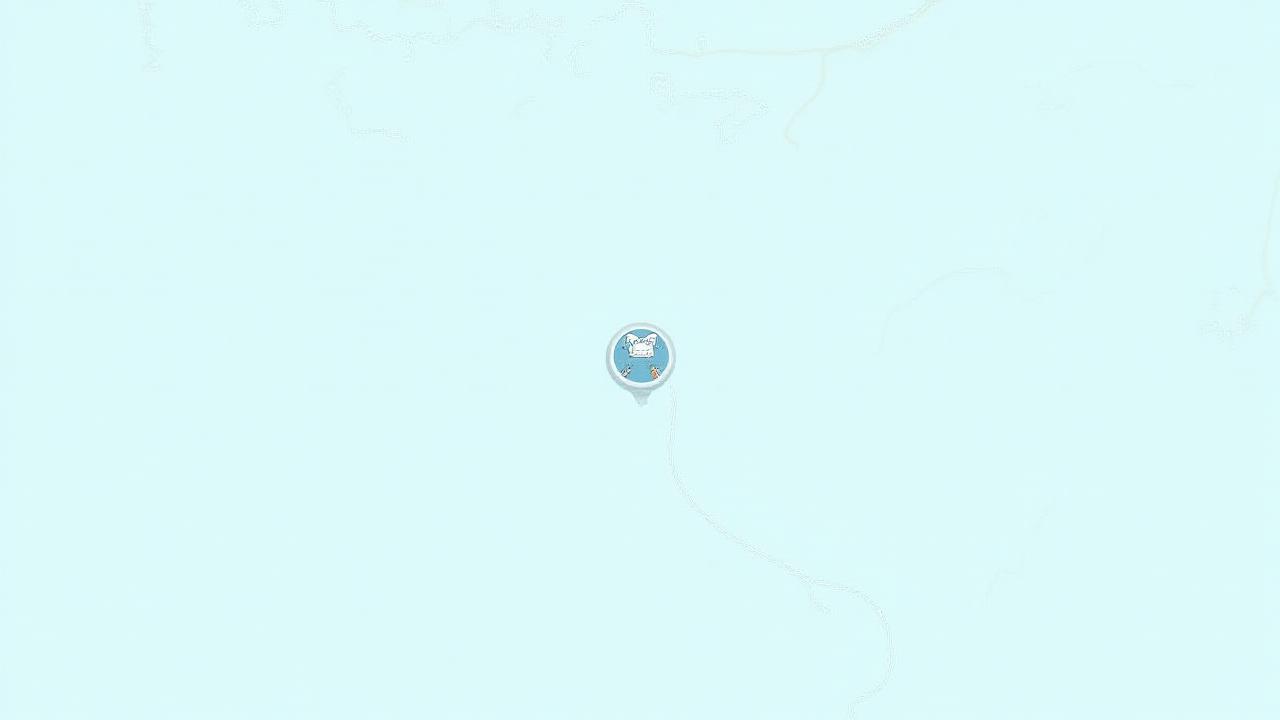Tap the map marker pin

click(641, 358)
